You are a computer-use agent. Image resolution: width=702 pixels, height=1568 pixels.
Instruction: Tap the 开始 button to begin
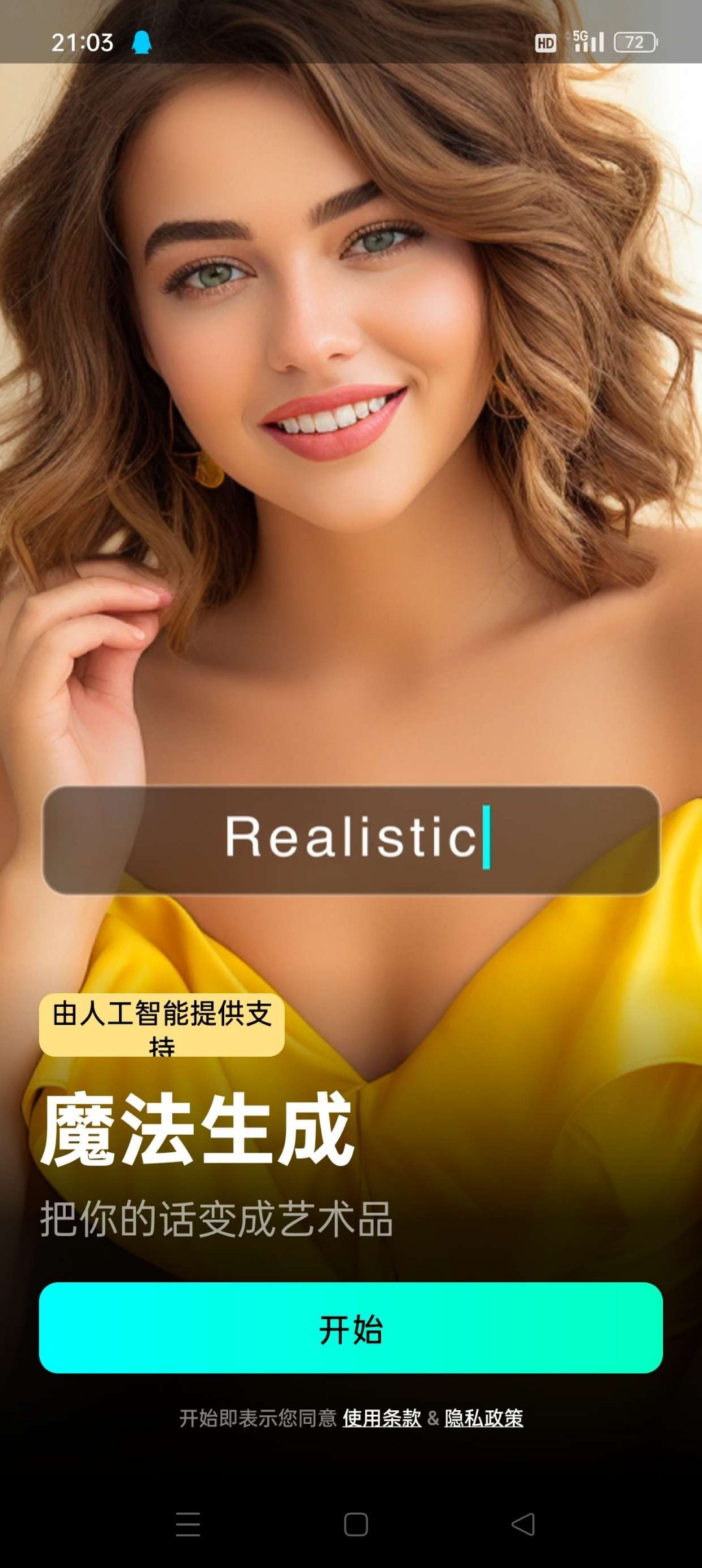[x=351, y=1328]
